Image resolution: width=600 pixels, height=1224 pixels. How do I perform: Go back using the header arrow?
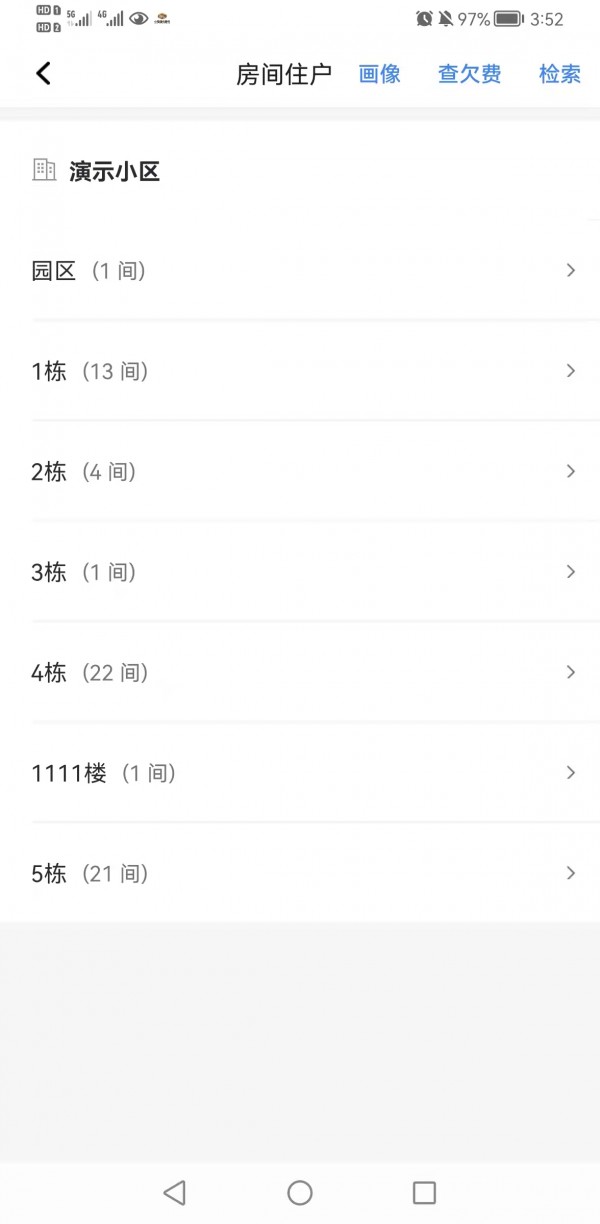(43, 73)
